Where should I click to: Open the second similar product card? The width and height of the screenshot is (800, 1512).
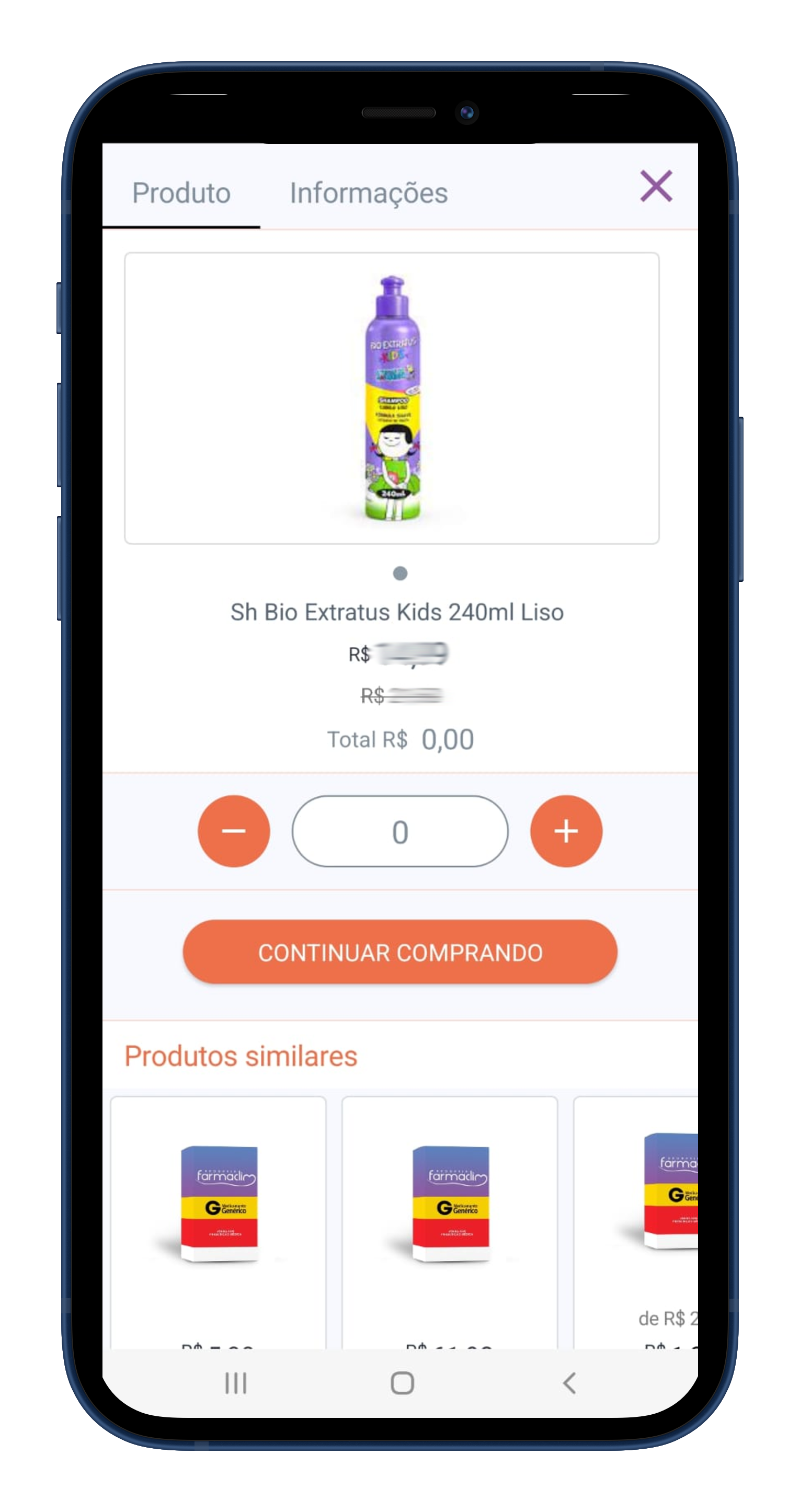point(450,1209)
